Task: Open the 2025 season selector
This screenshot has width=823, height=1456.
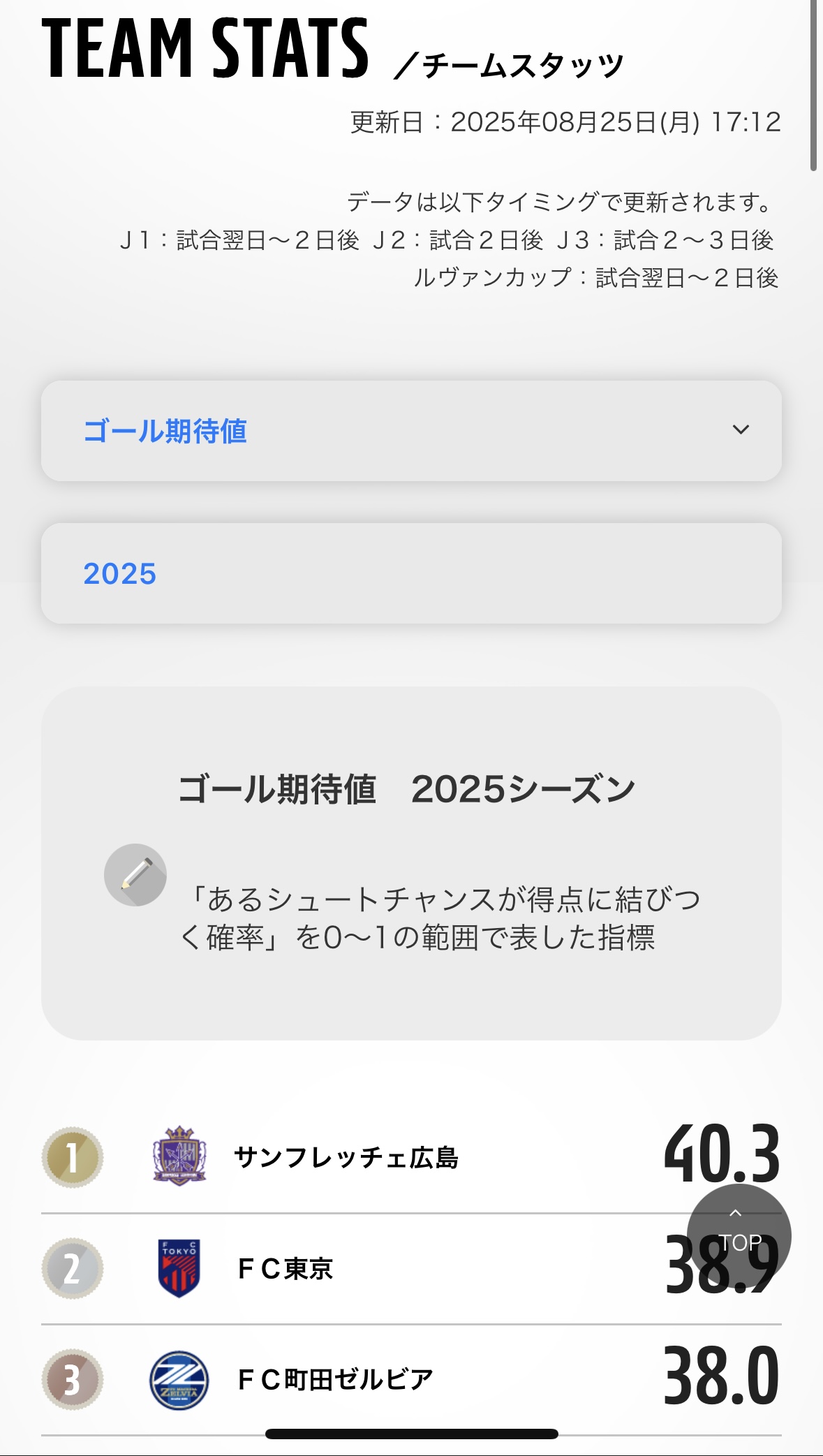Action: 410,573
